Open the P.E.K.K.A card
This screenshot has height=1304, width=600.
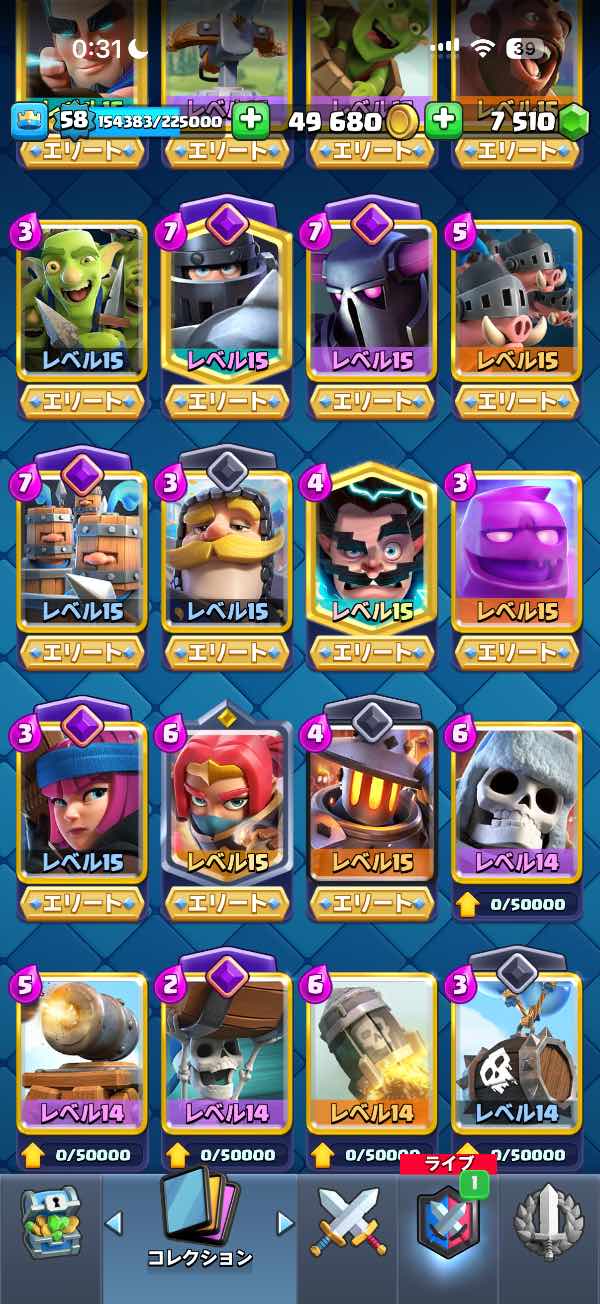coord(372,298)
